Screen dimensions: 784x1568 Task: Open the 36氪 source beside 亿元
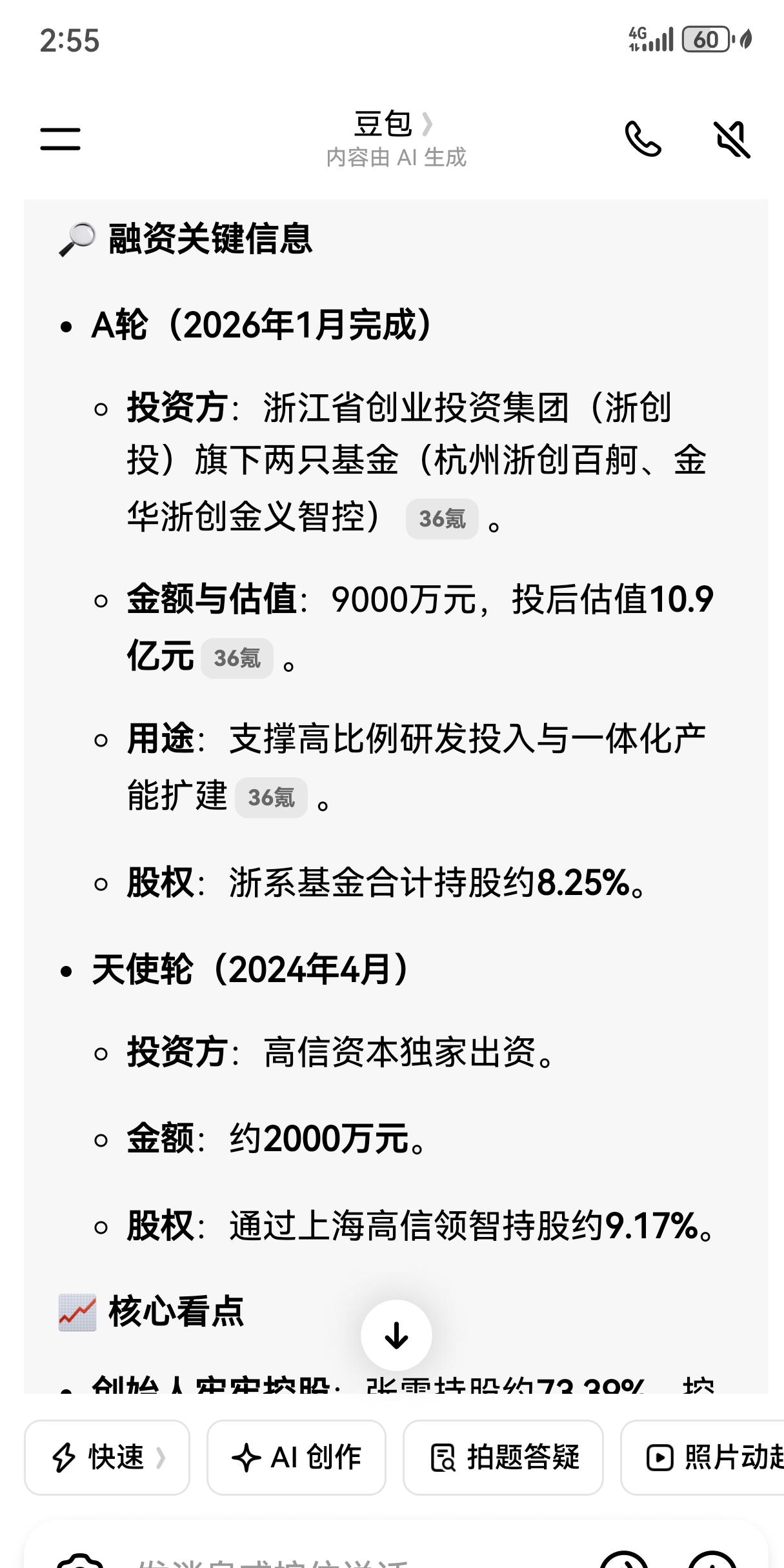click(237, 658)
